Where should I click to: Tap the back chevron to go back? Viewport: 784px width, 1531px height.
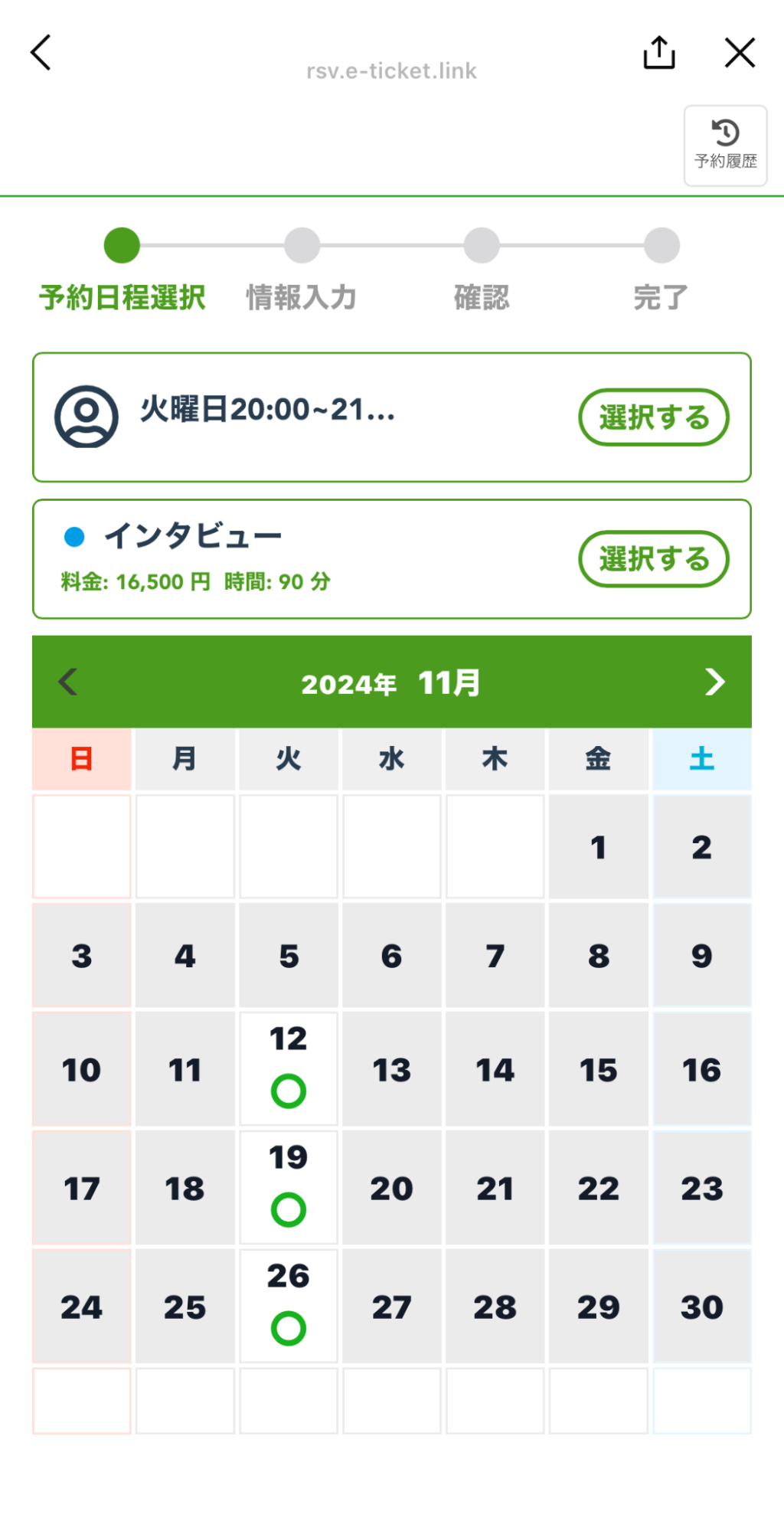tap(40, 52)
